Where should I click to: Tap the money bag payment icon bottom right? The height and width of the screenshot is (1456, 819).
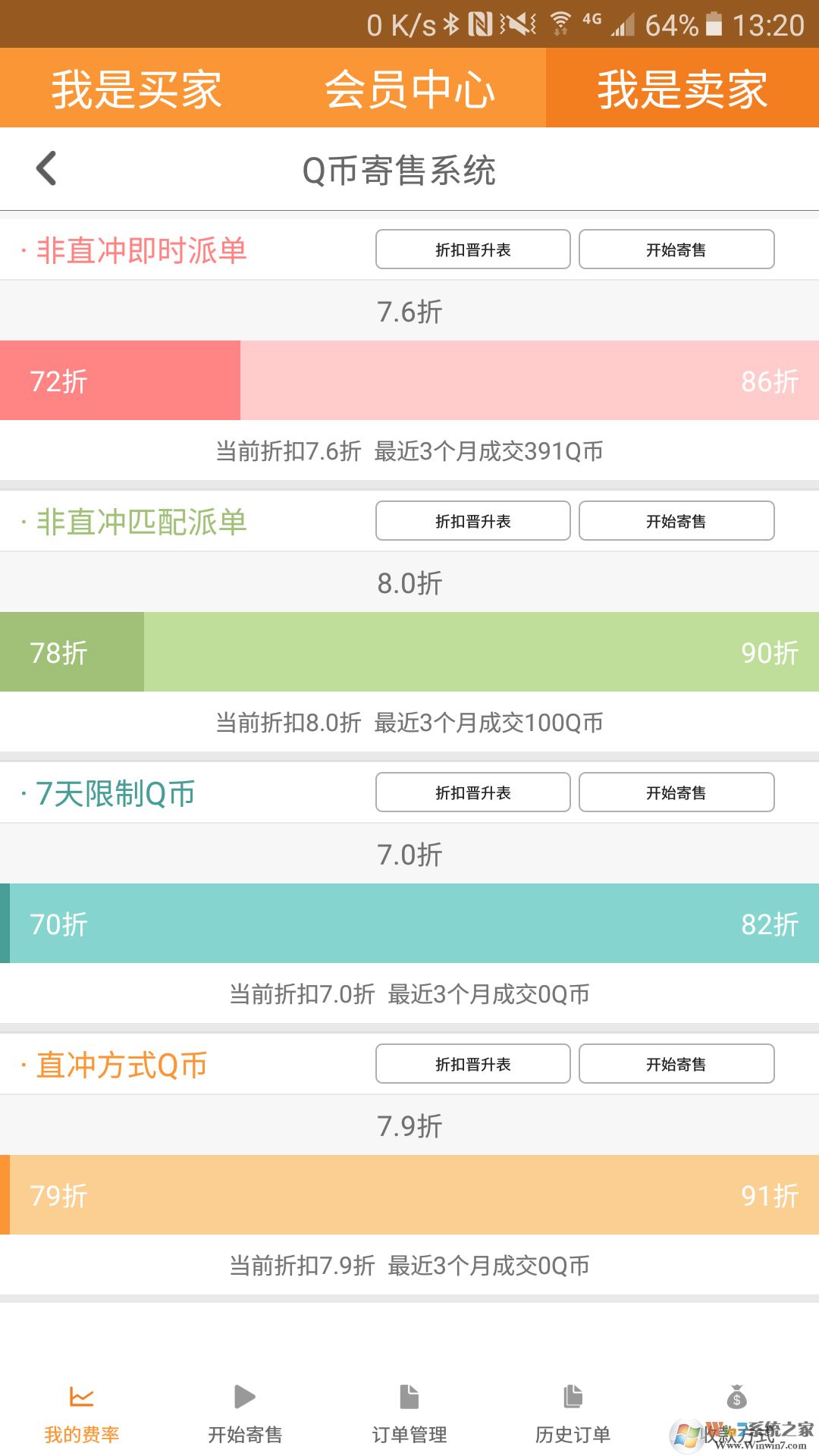[735, 1398]
